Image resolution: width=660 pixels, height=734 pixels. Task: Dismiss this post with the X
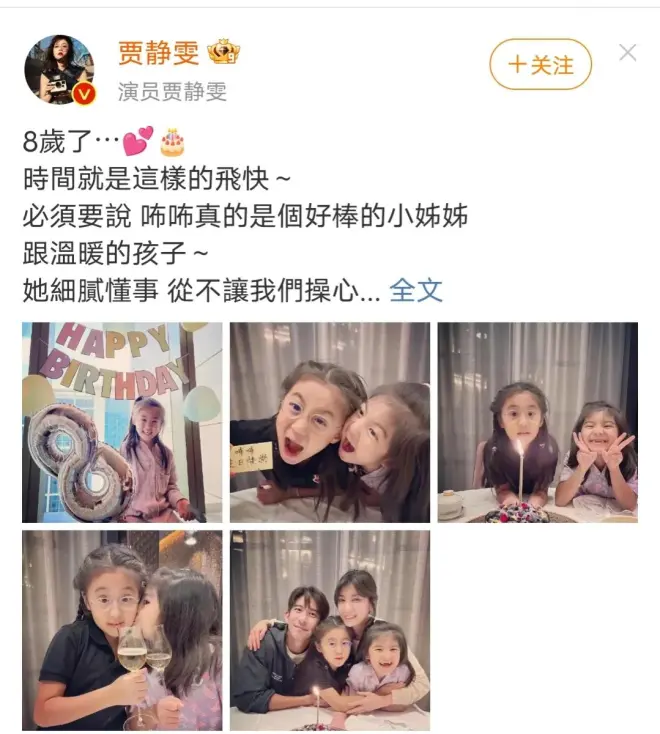point(627,53)
